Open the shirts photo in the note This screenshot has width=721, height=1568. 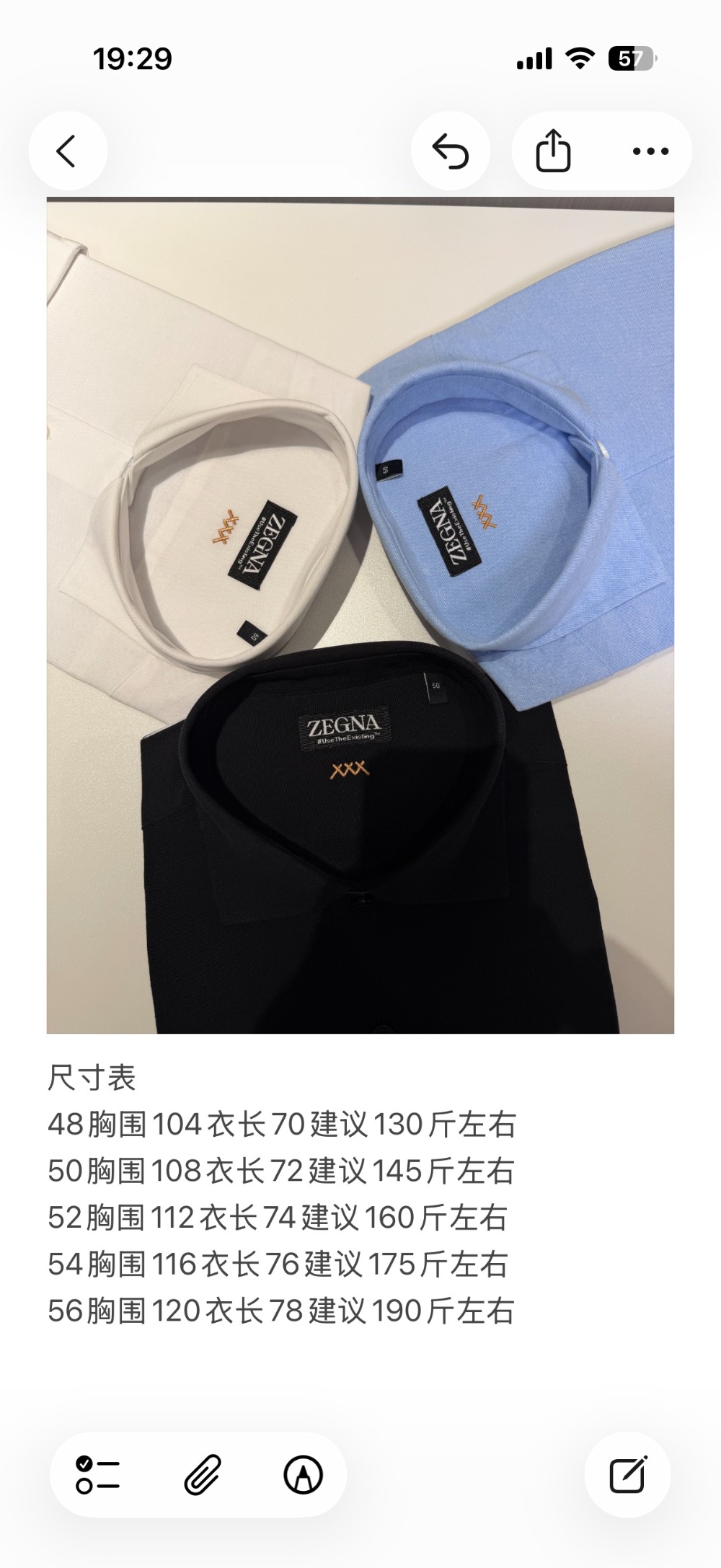pos(360,614)
